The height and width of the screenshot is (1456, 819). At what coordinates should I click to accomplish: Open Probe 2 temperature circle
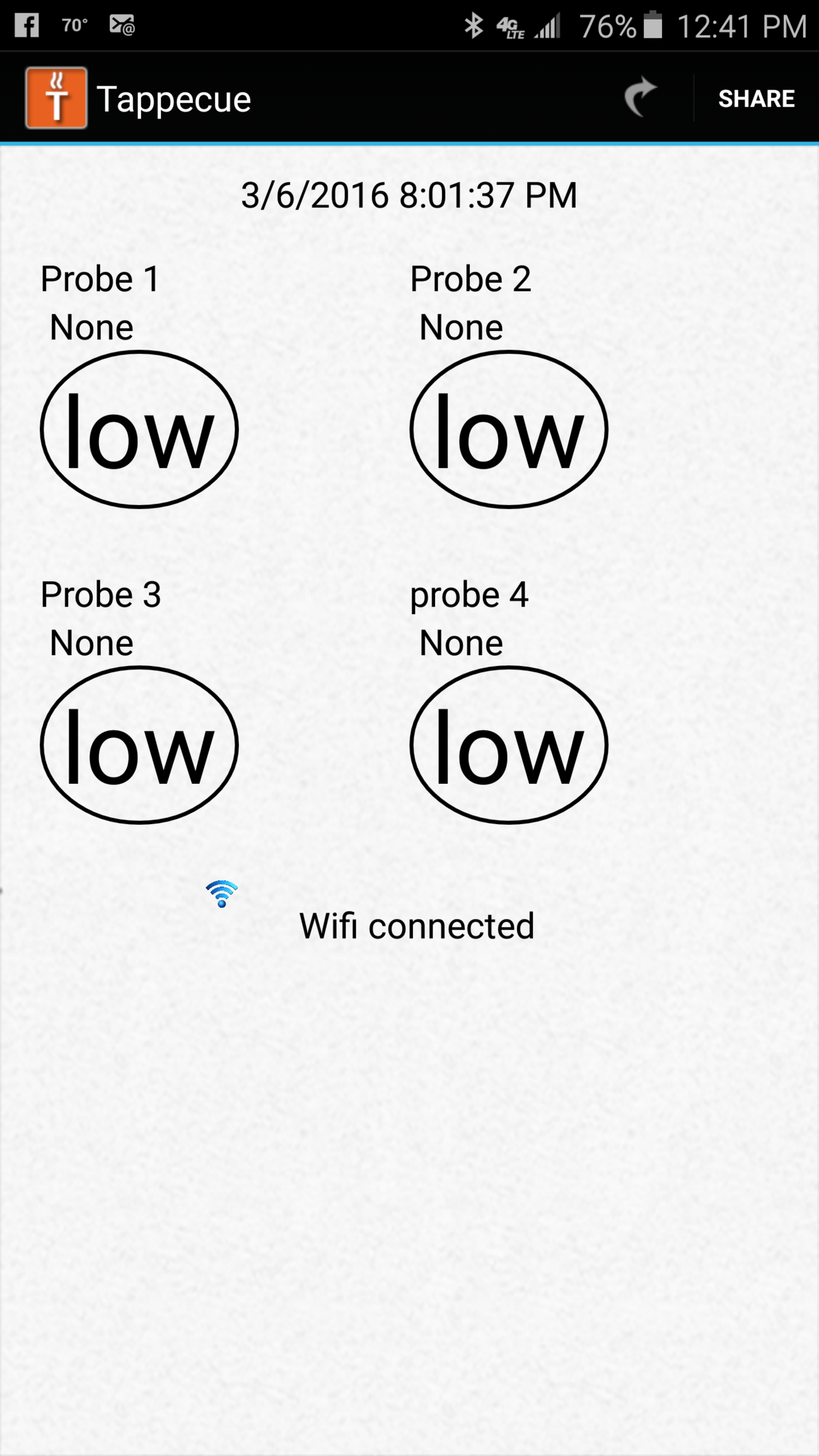[x=508, y=430]
